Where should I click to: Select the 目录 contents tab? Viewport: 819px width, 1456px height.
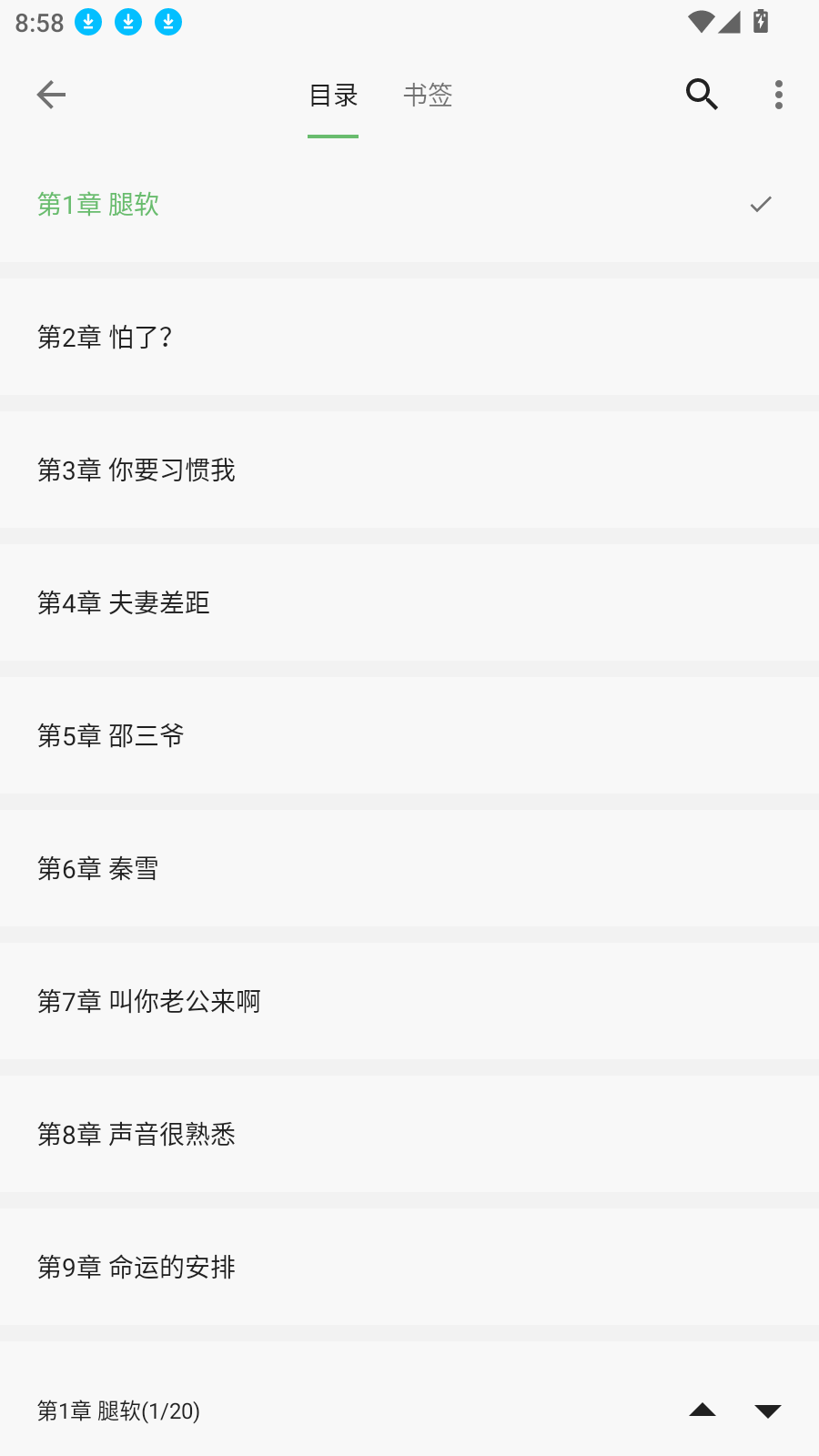point(333,95)
